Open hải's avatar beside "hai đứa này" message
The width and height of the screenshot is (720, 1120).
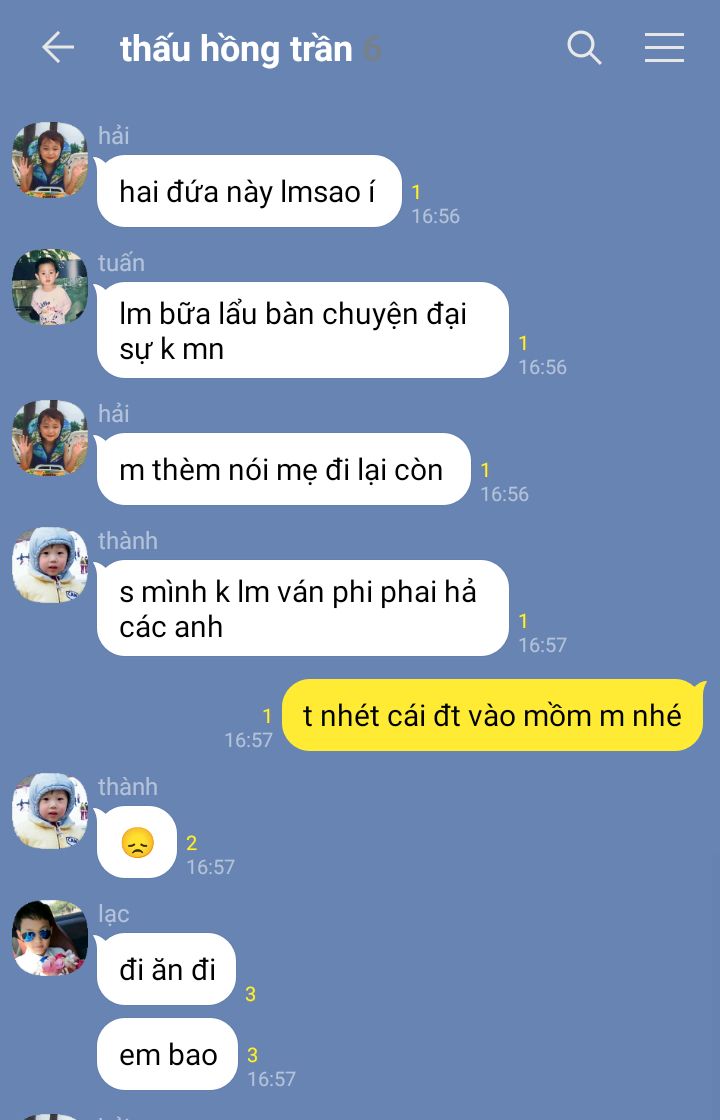click(50, 160)
